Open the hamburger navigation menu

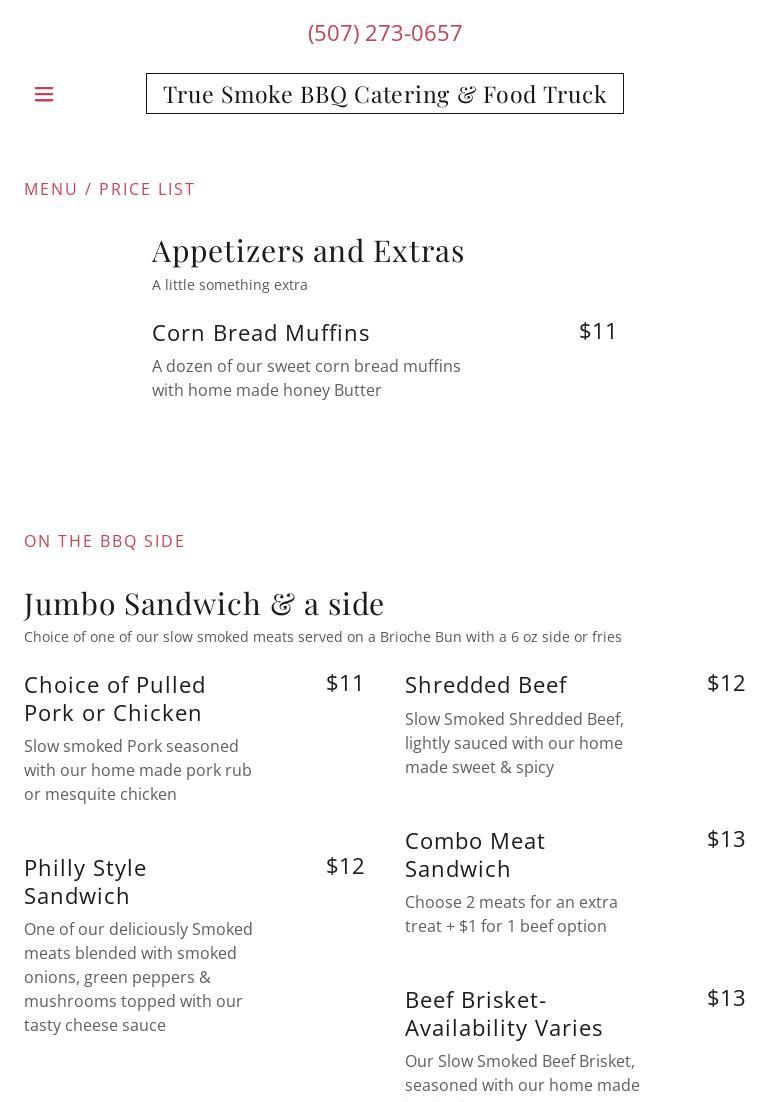[44, 94]
